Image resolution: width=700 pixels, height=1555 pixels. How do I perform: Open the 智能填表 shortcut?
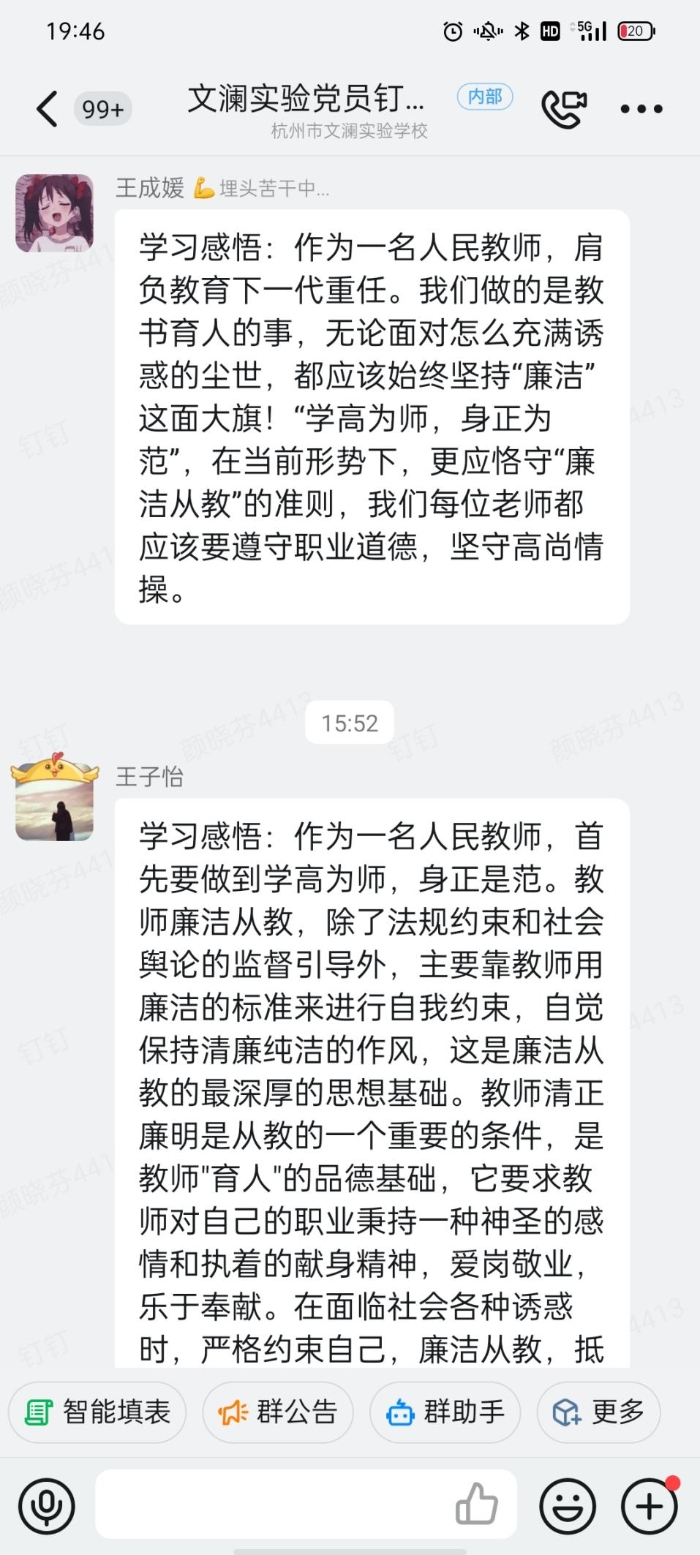tap(97, 1412)
